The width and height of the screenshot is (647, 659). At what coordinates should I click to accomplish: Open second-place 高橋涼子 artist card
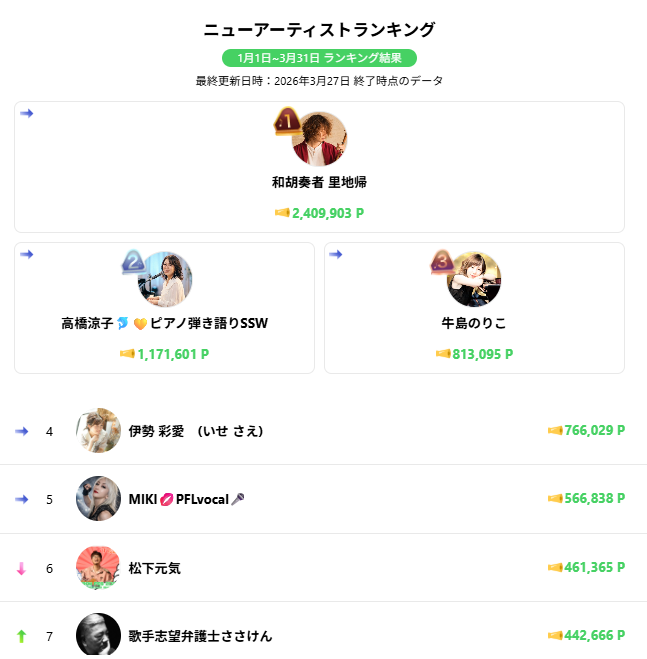(164, 308)
